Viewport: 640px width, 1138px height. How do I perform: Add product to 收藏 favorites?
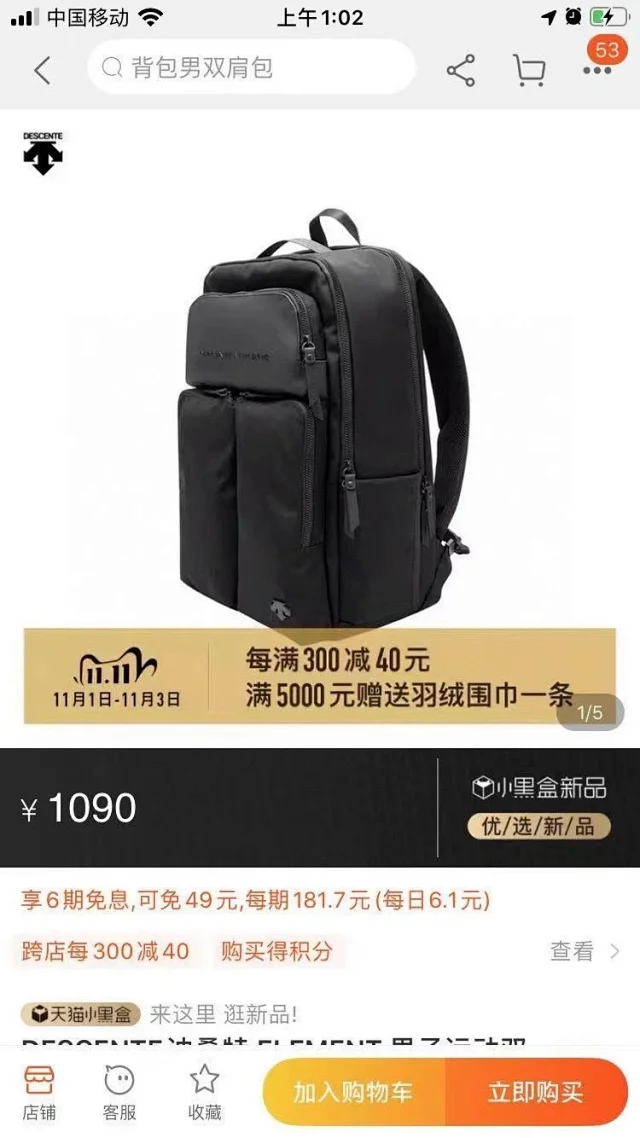pyautogui.click(x=204, y=1092)
